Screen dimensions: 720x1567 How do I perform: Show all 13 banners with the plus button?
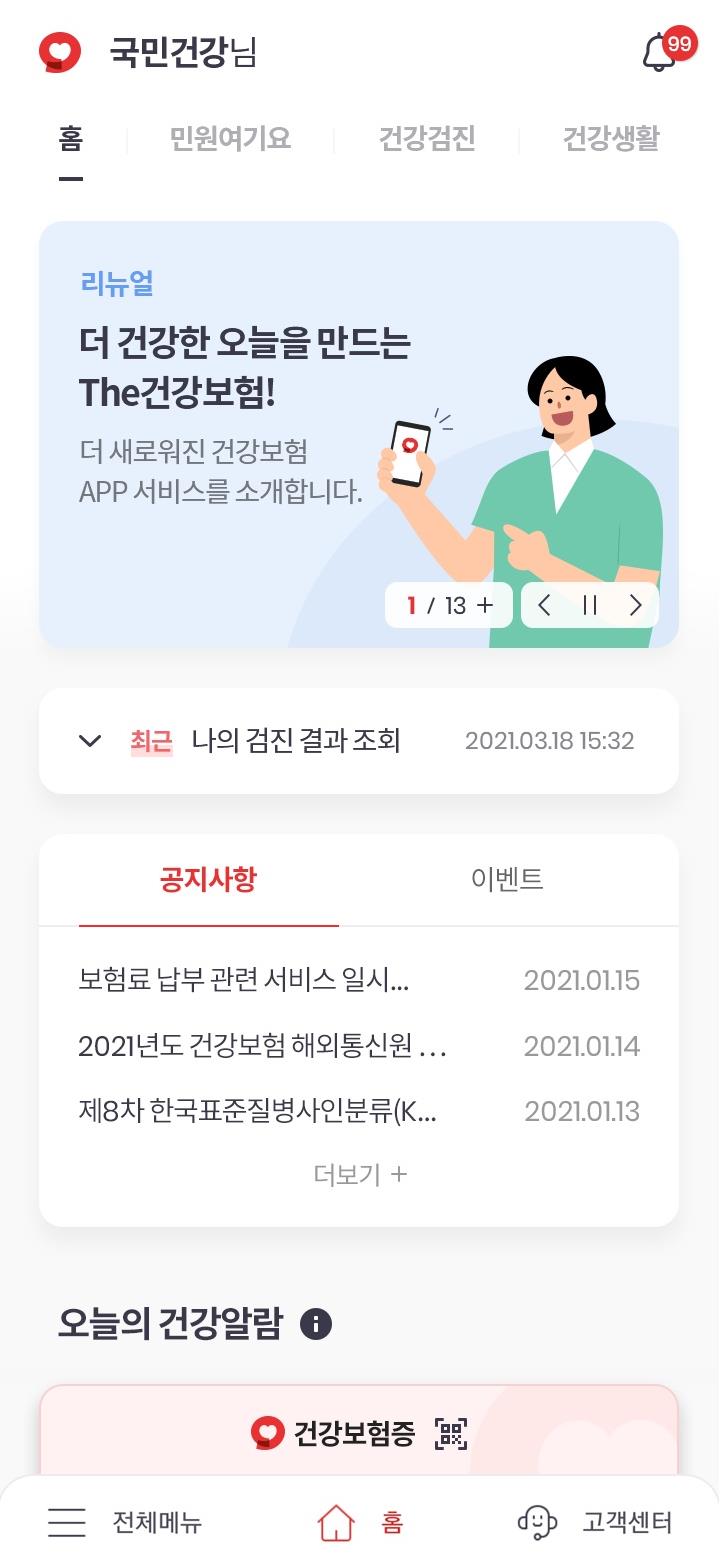[x=485, y=605]
